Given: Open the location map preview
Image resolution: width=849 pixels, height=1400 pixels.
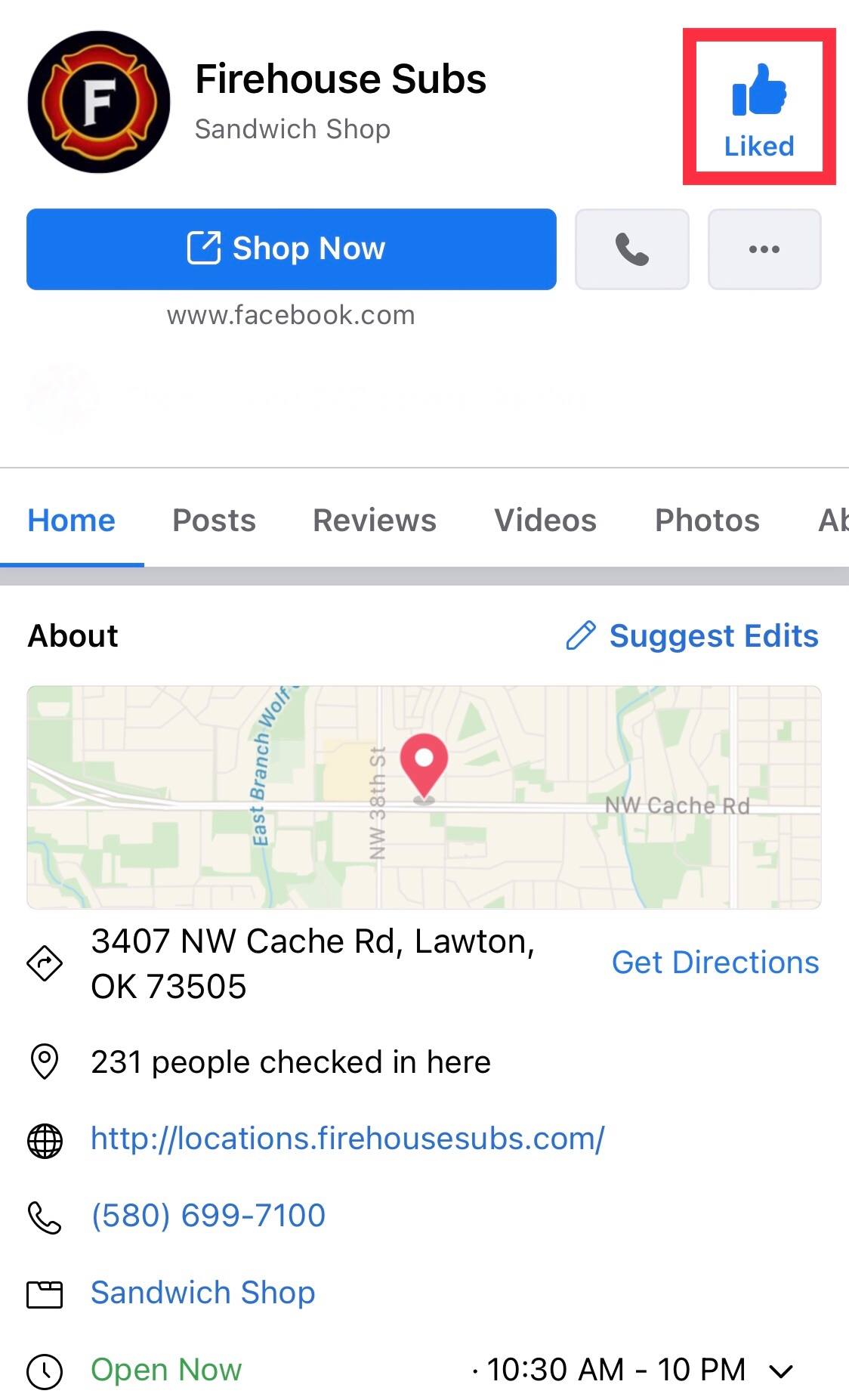Looking at the screenshot, I should (424, 797).
